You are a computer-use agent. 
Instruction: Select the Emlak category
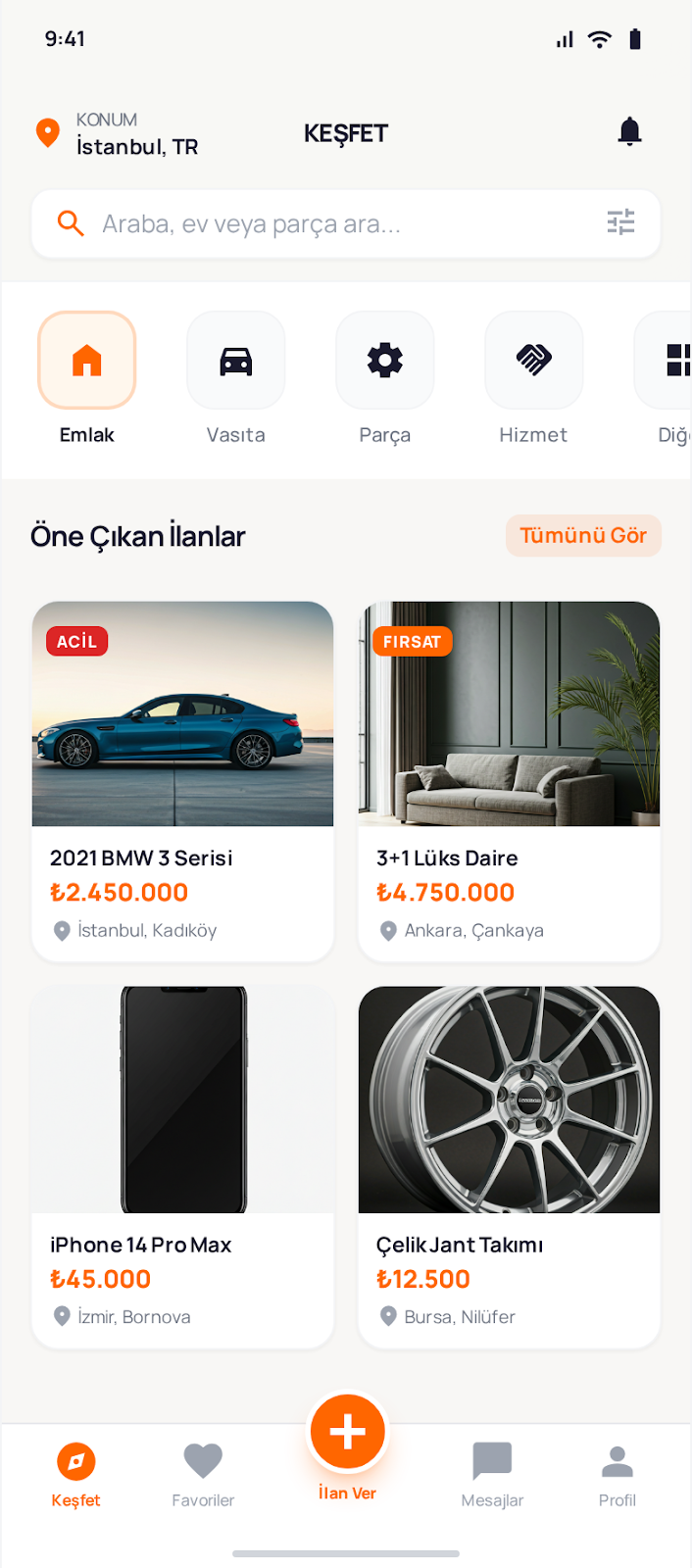click(87, 361)
